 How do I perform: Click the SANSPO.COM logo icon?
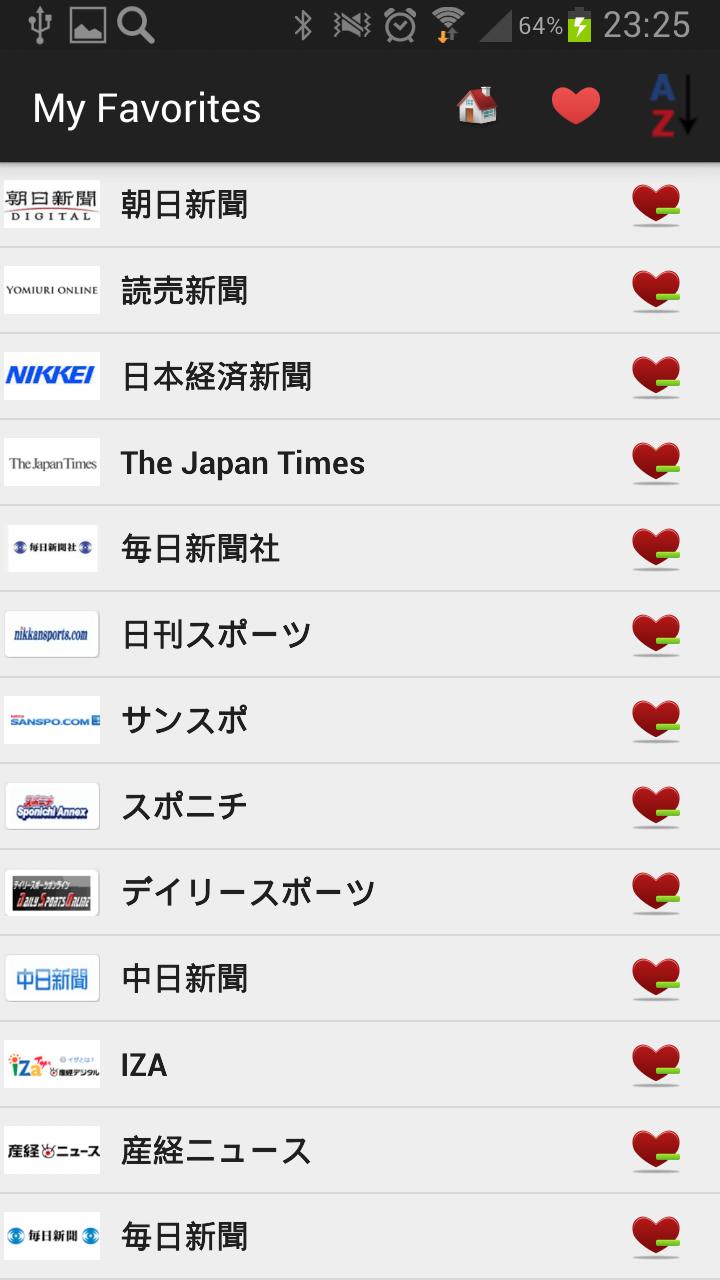pyautogui.click(x=52, y=719)
